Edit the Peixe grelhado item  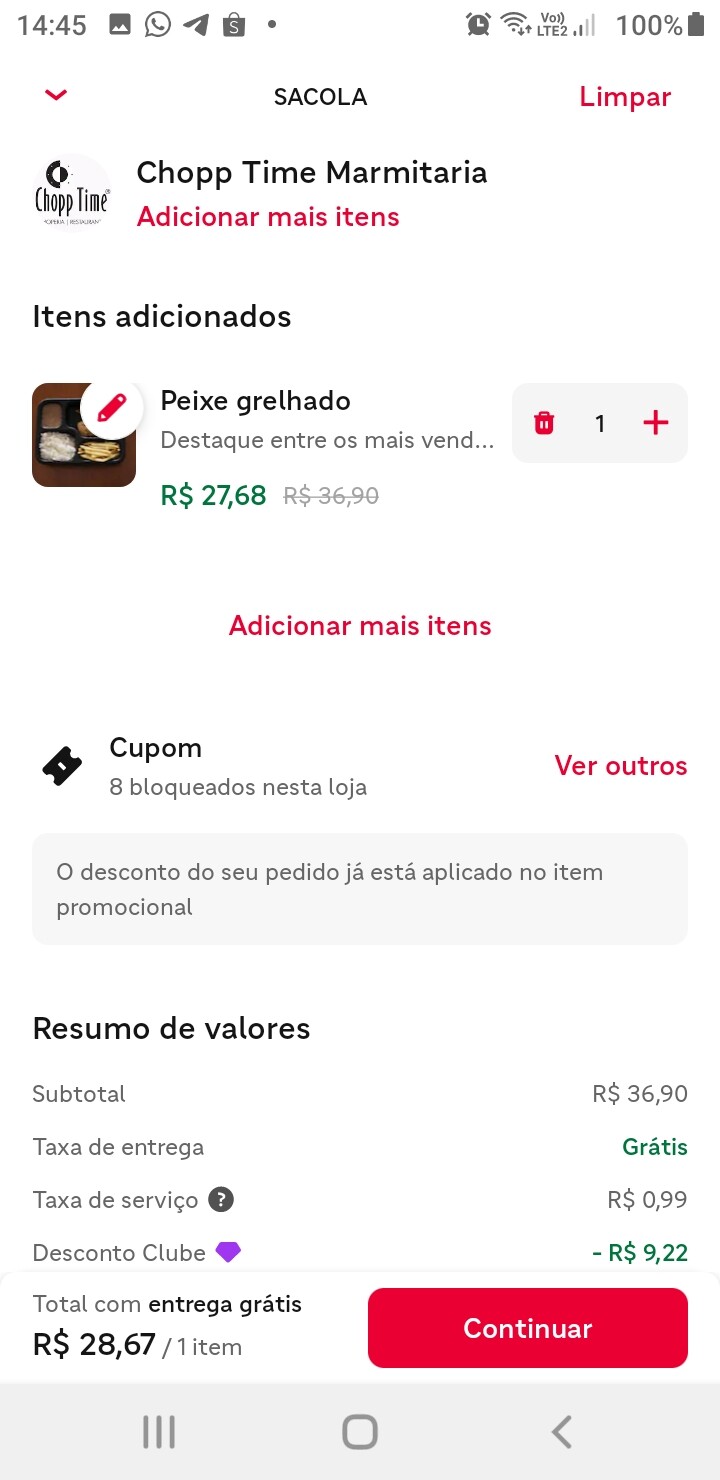tap(111, 409)
